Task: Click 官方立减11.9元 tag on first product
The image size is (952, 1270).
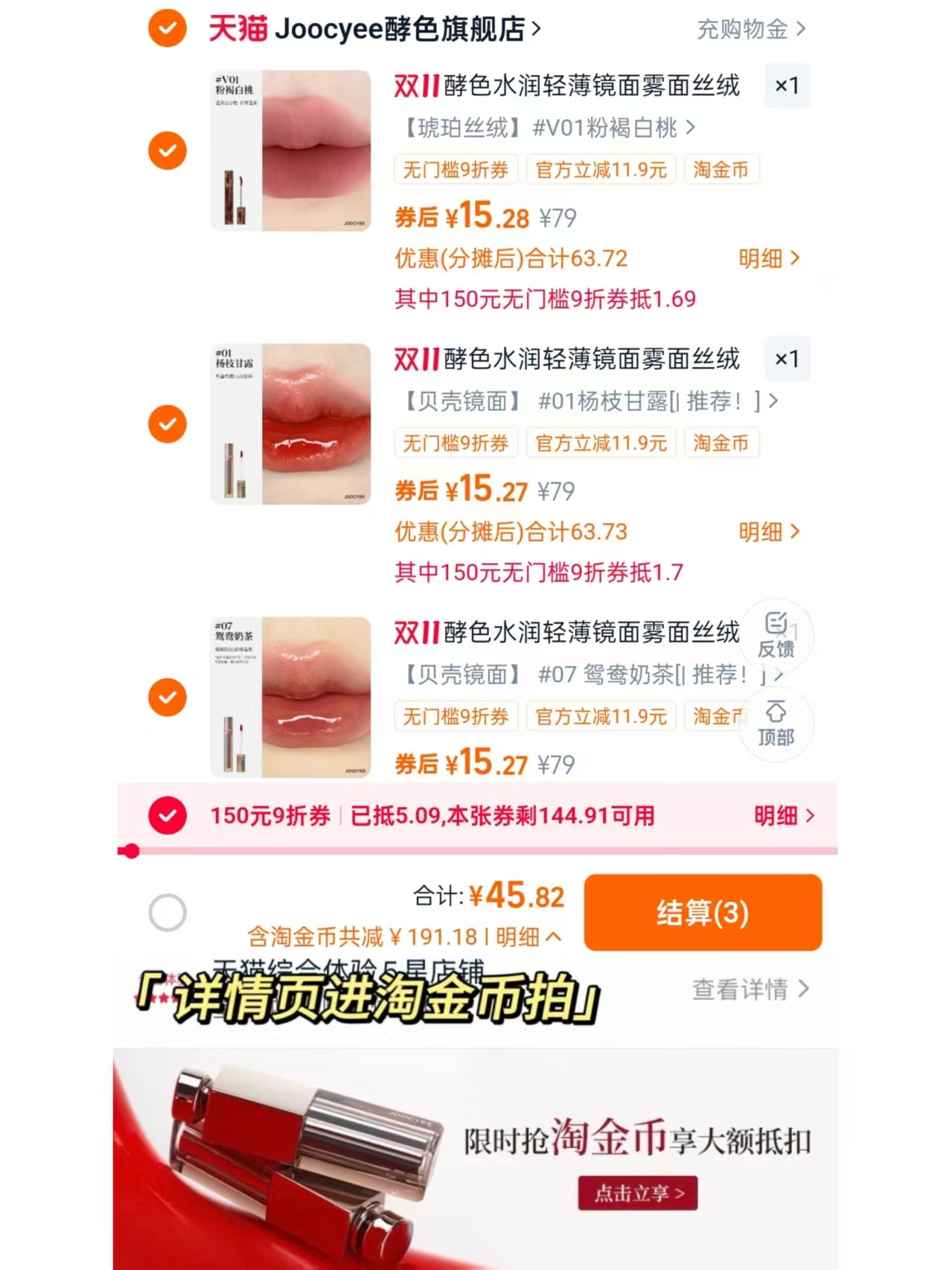Action: click(x=601, y=170)
